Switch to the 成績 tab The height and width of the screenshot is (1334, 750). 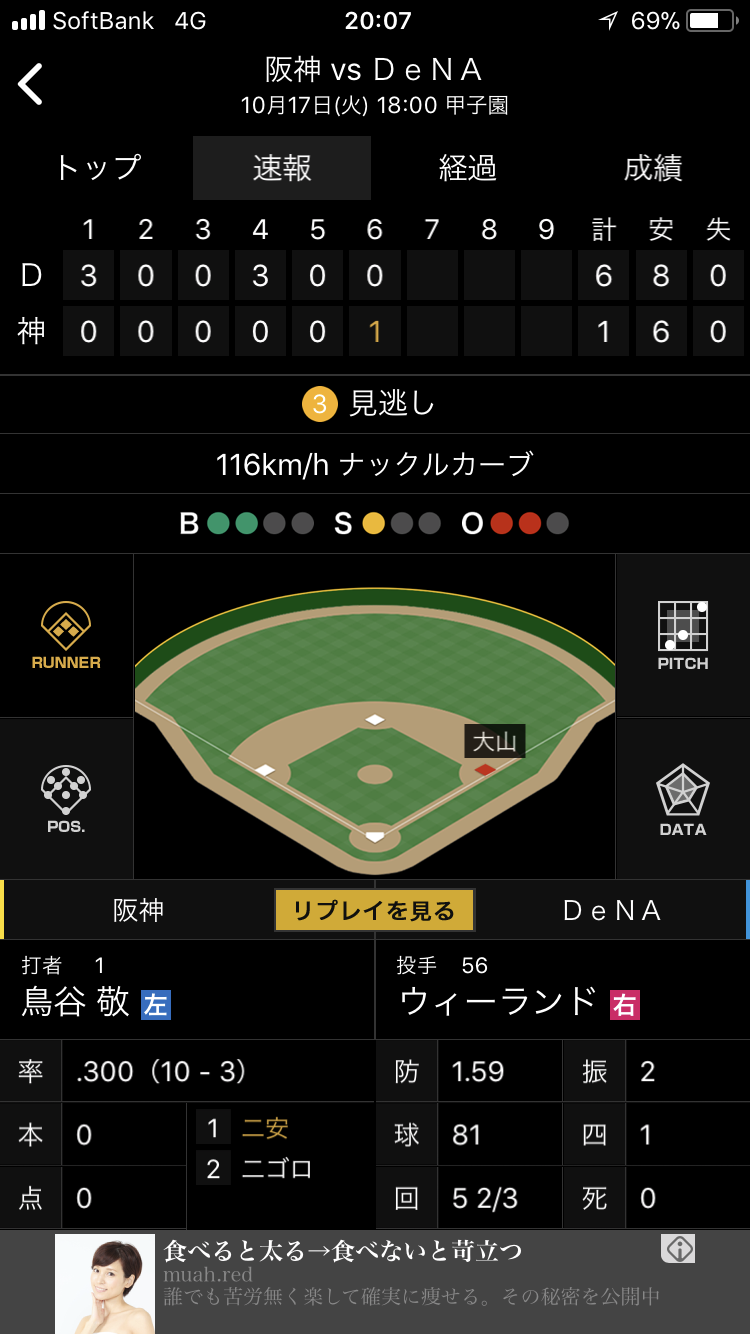pos(652,168)
